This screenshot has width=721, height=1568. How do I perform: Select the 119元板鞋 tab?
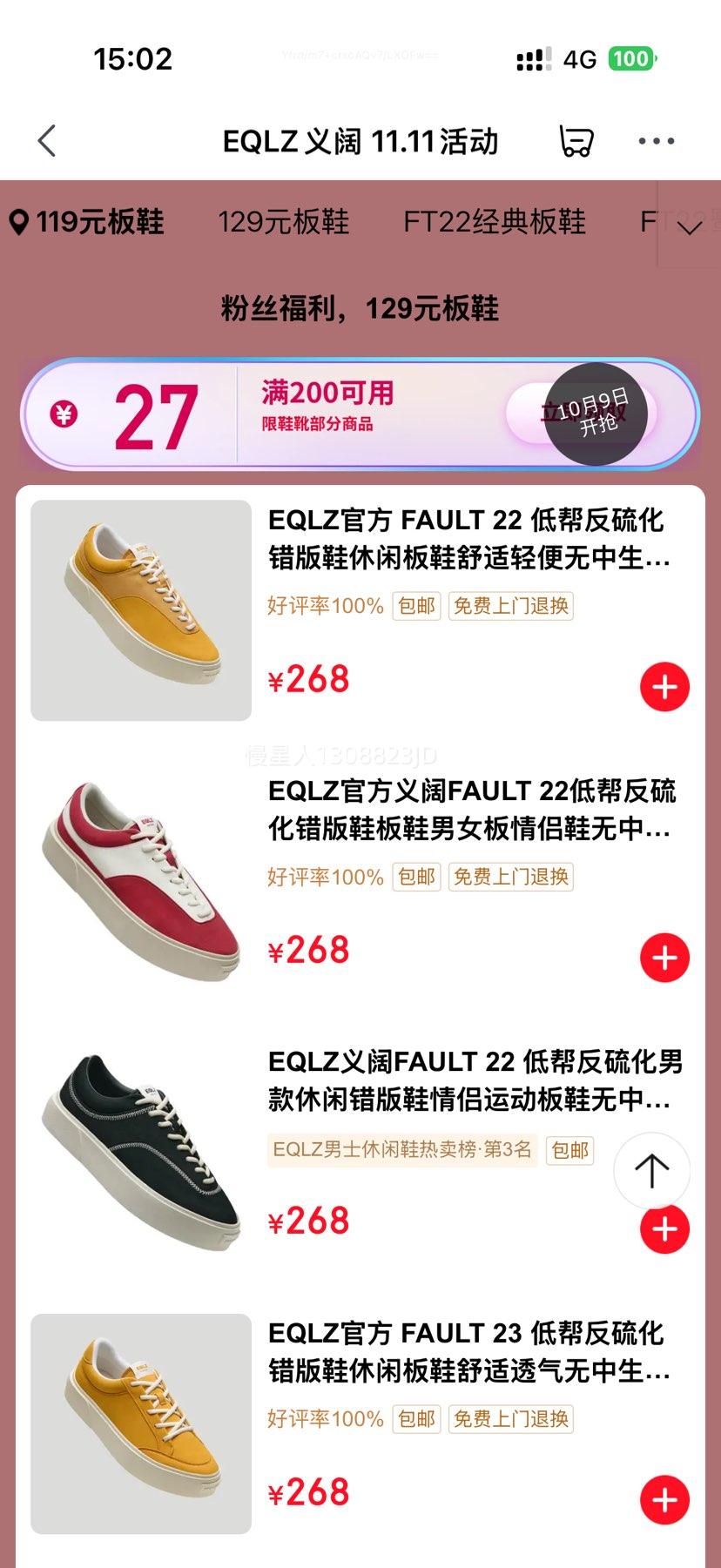click(x=88, y=222)
